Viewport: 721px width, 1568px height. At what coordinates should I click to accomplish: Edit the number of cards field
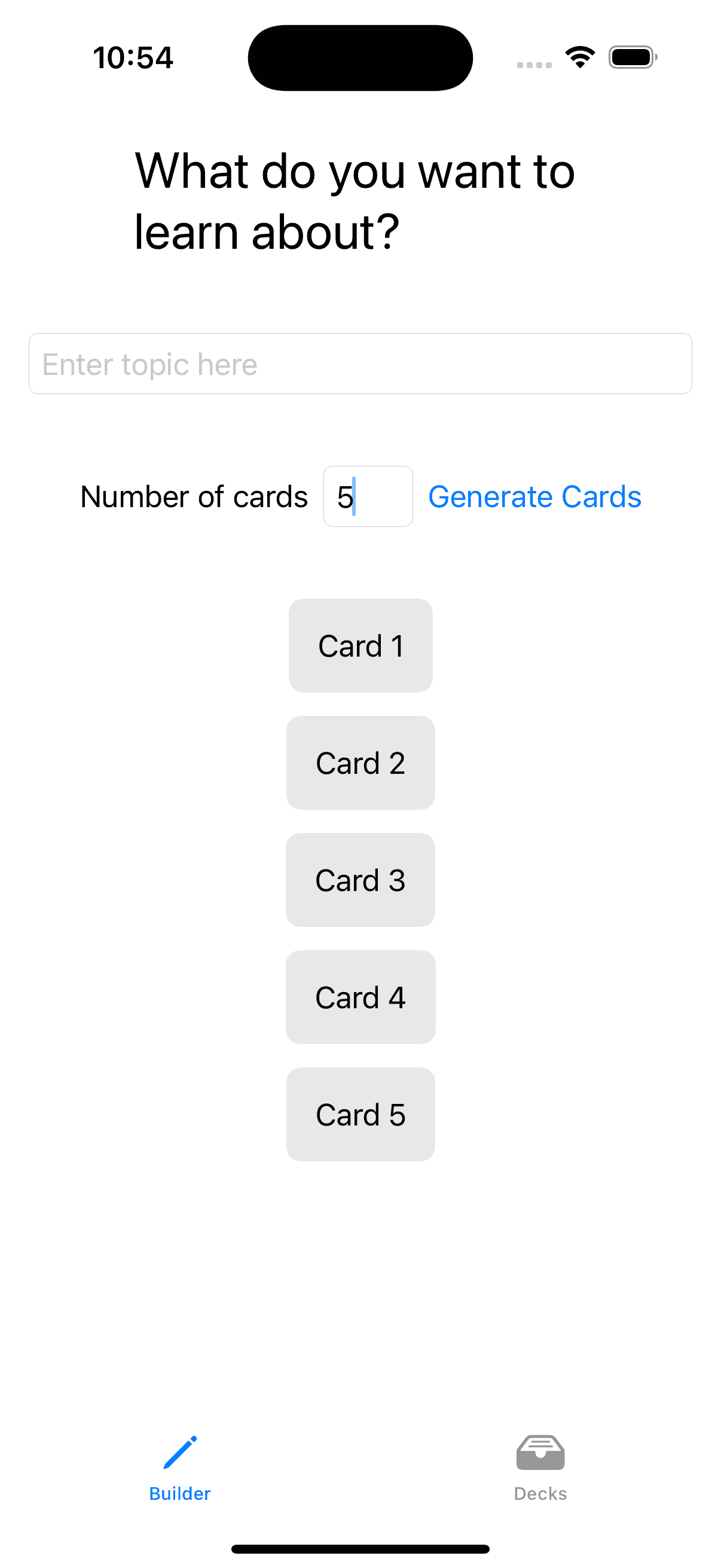(x=368, y=496)
